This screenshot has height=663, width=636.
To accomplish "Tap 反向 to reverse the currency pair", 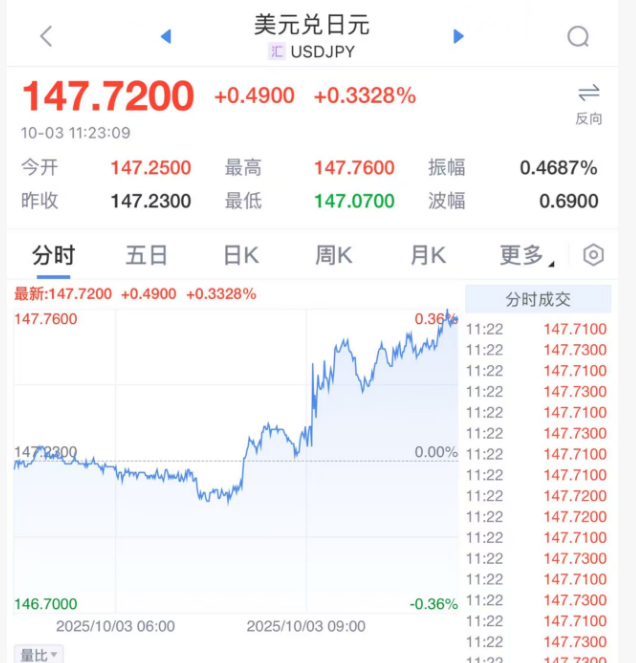I will [x=588, y=104].
